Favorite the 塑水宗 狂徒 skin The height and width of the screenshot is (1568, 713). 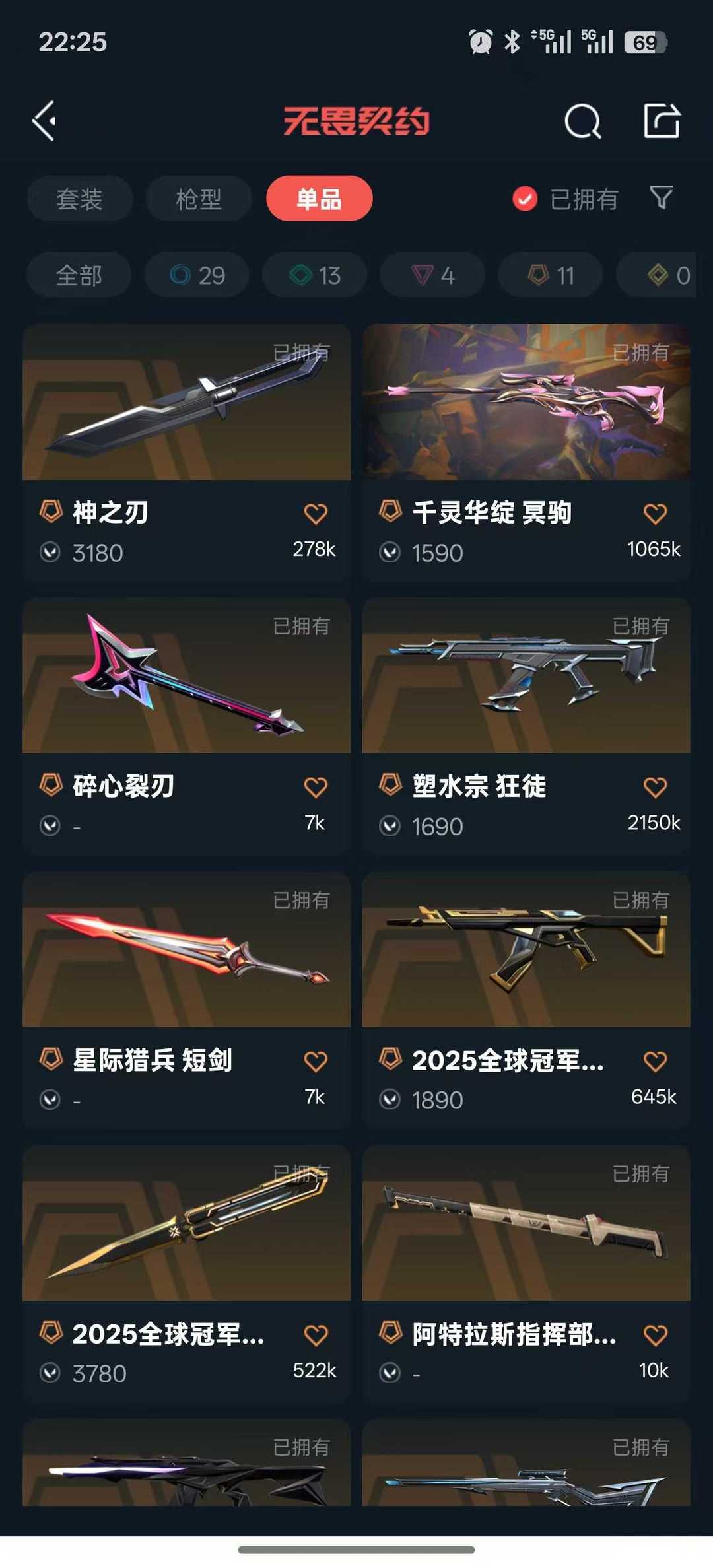(654, 787)
